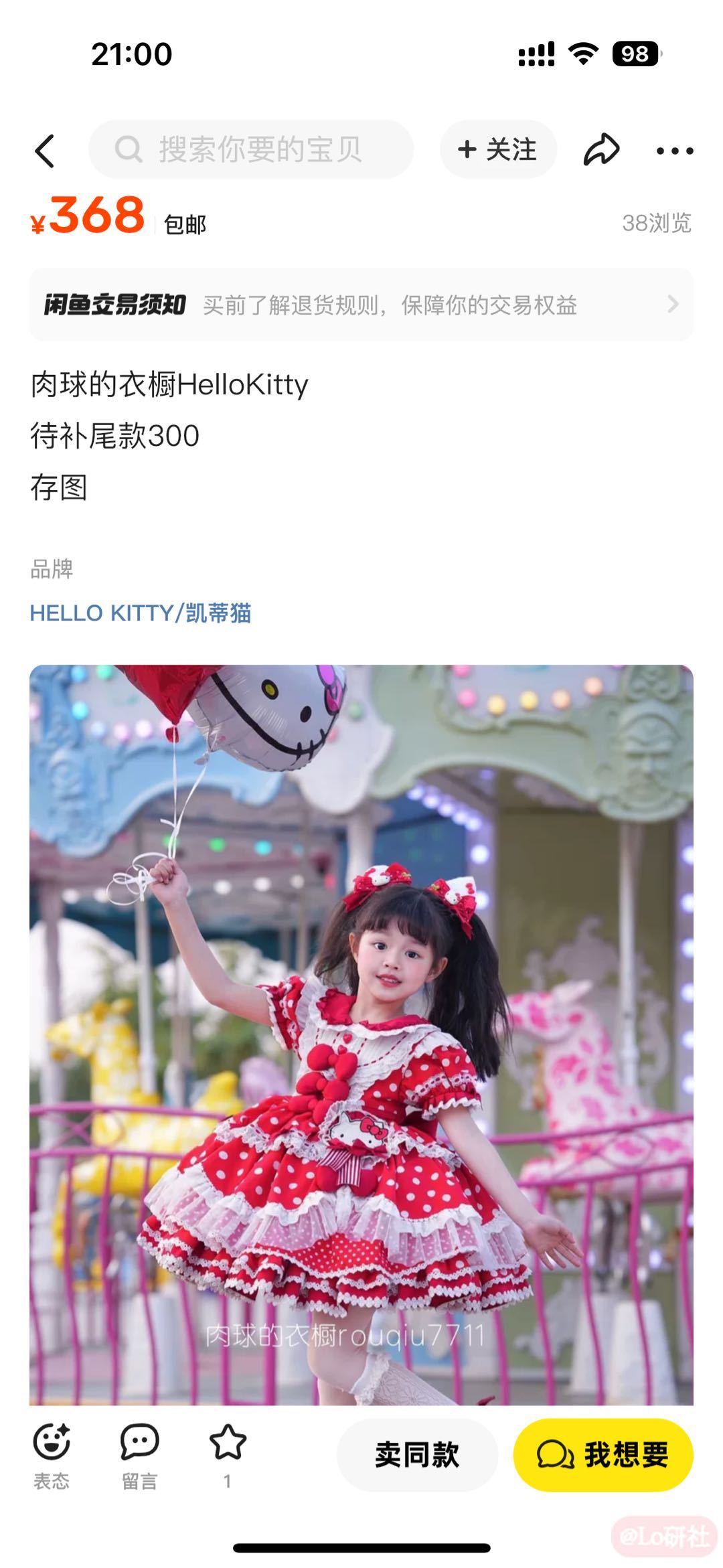Image resolution: width=723 pixels, height=1568 pixels.
Task: Open the search box 搜索你要的宝贝
Action: tap(251, 149)
